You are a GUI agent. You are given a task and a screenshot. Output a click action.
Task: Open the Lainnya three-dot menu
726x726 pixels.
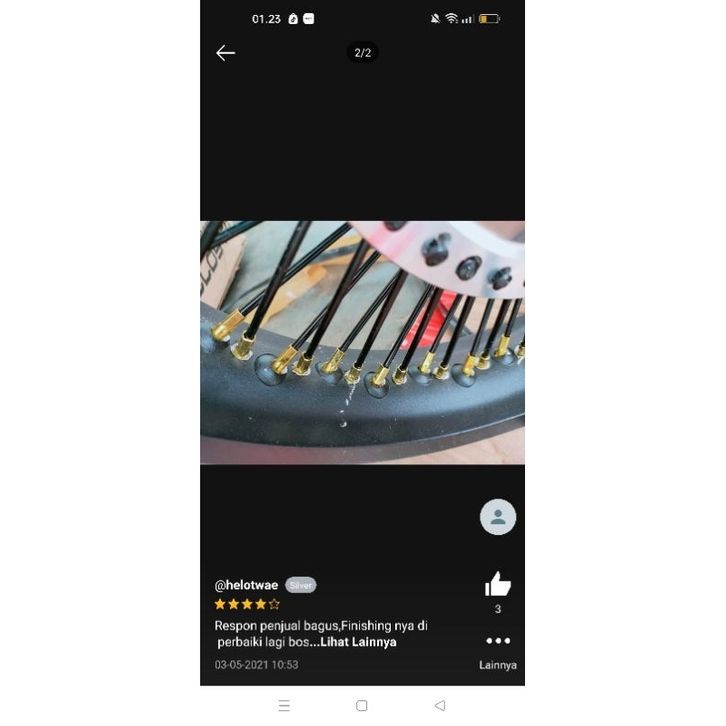click(x=498, y=641)
